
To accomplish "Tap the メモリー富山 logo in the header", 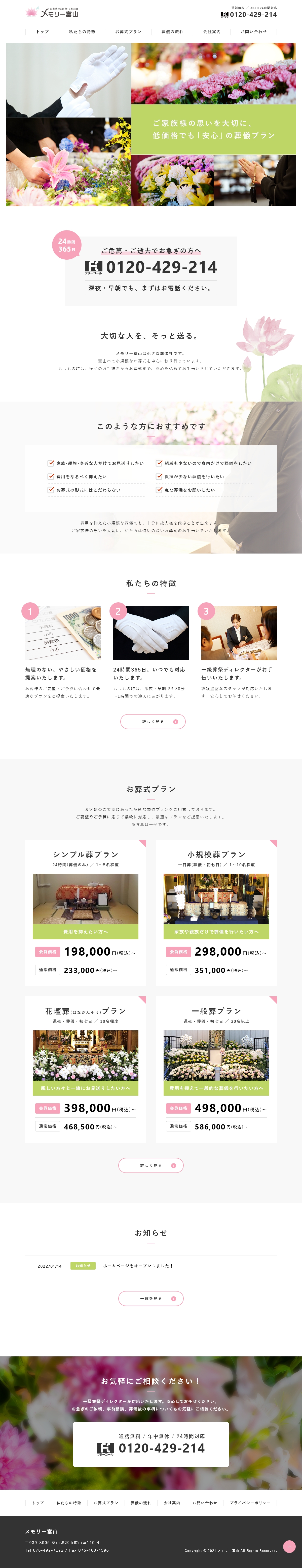I will pos(52,12).
